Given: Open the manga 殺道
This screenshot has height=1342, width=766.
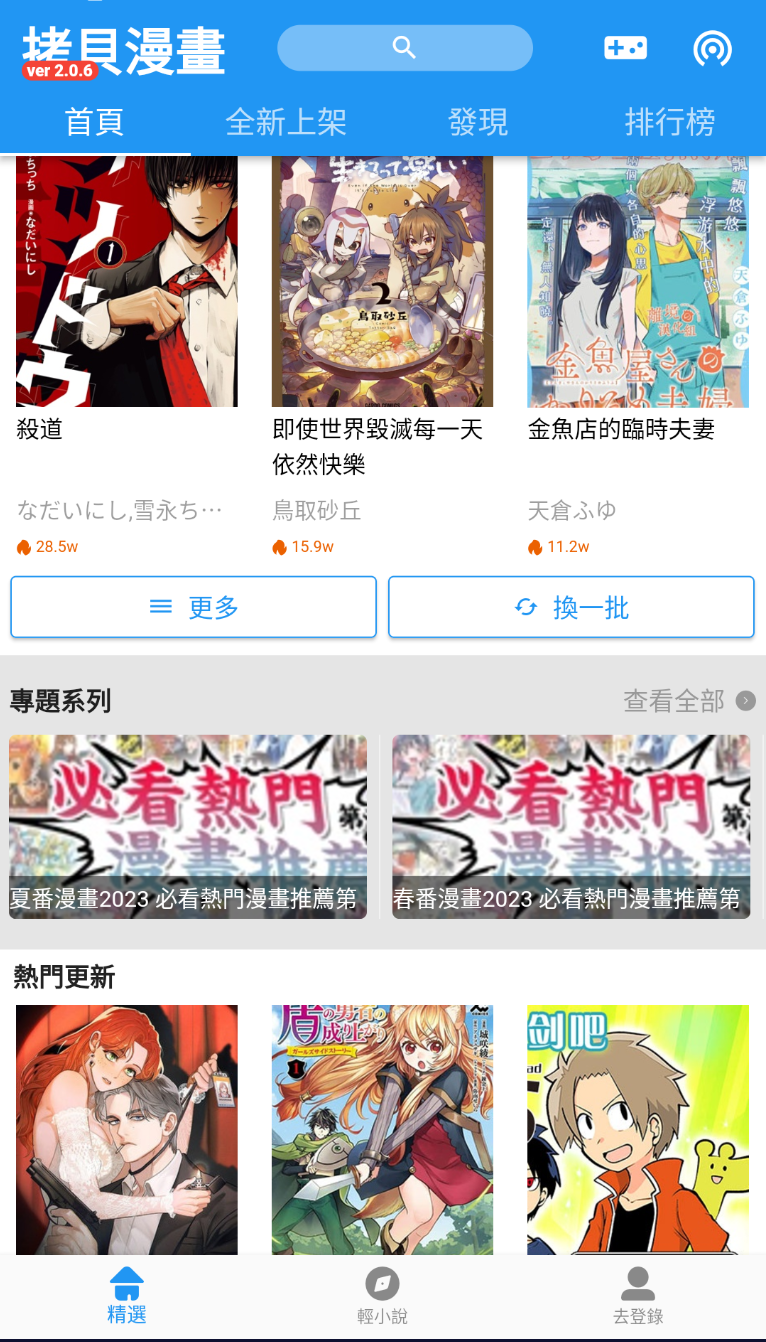Looking at the screenshot, I should tap(127, 290).
